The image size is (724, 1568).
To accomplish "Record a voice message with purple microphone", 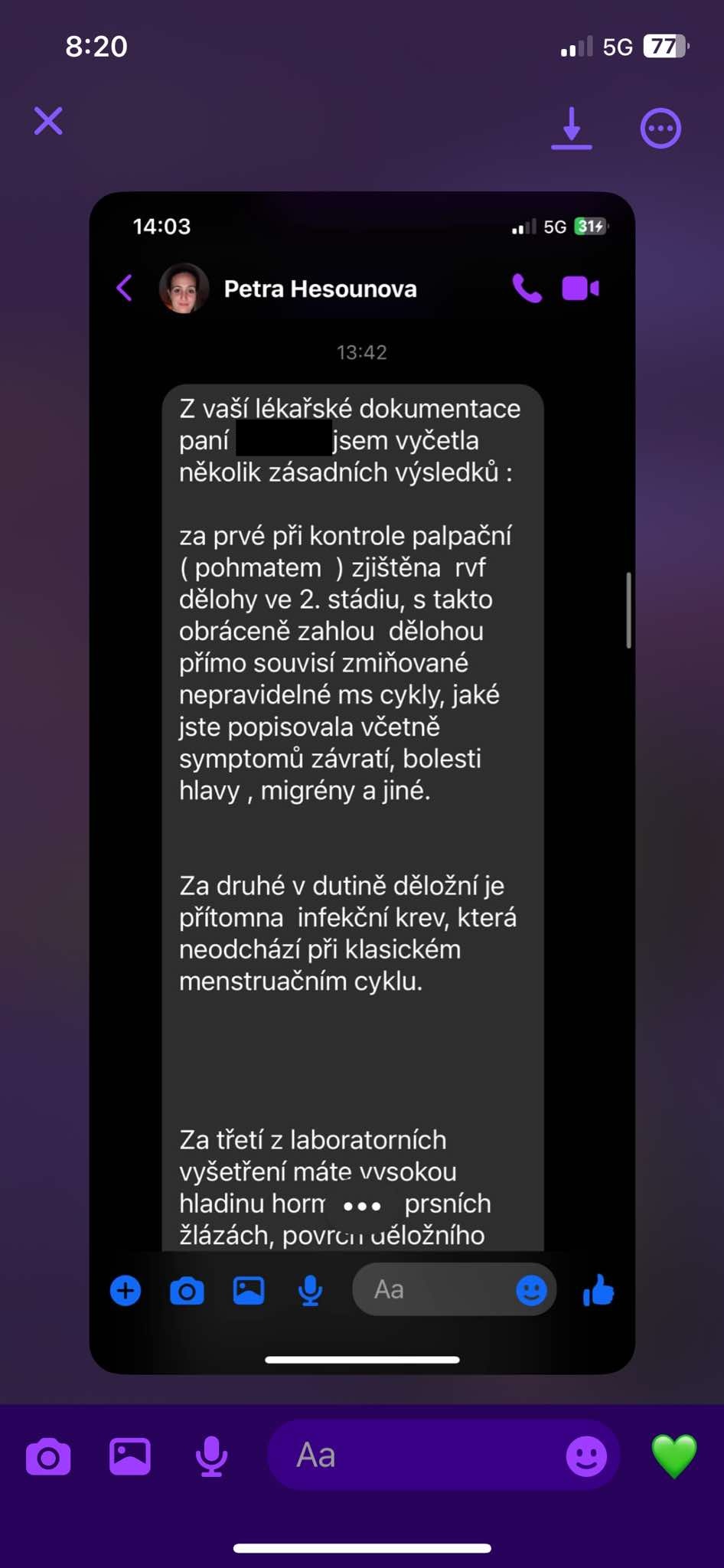I will point(211,1456).
